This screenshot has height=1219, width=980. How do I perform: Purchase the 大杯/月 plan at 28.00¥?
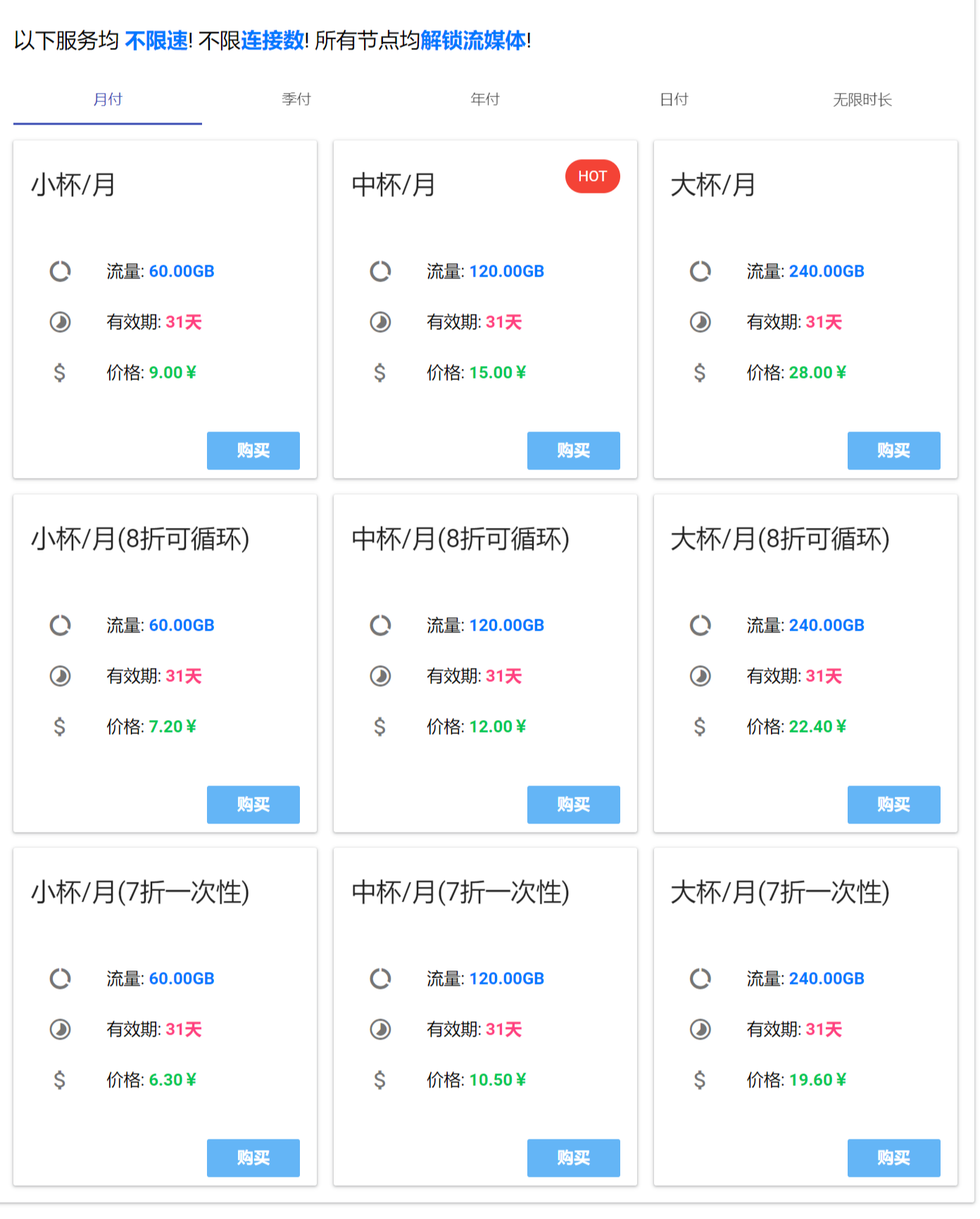pyautogui.click(x=893, y=450)
